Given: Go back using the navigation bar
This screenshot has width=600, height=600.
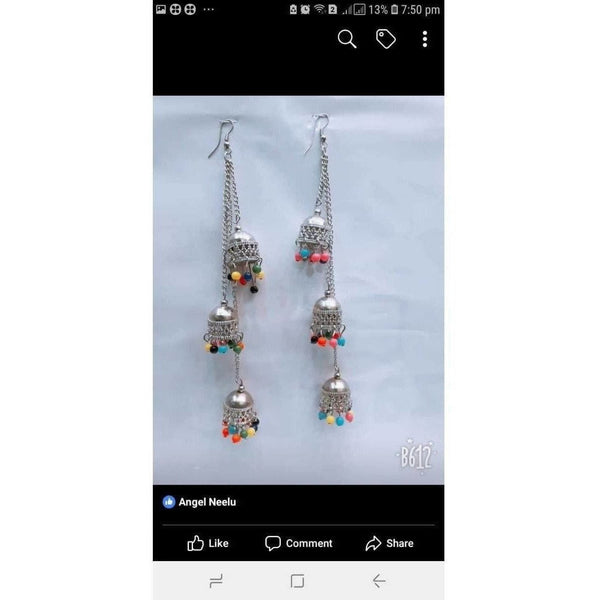Looking at the screenshot, I should click(x=378, y=581).
